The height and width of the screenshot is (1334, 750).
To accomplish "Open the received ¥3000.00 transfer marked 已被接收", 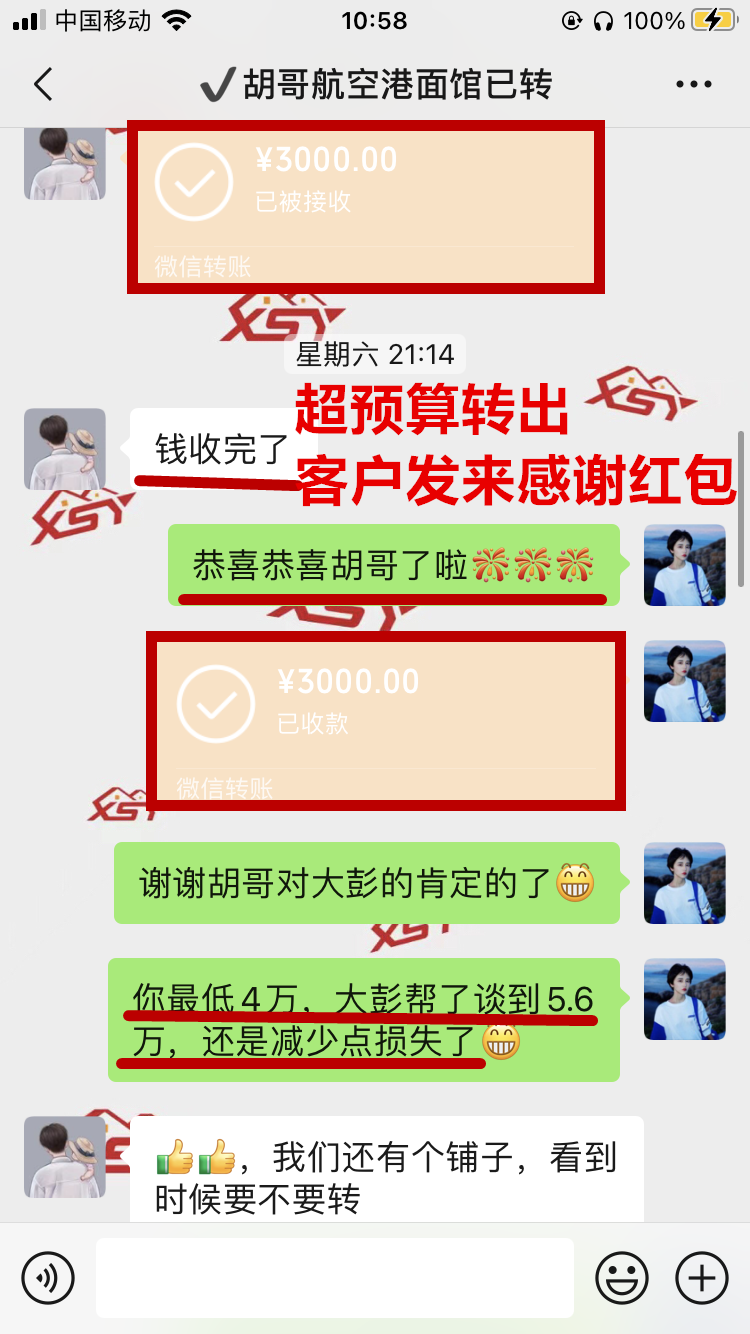I will coord(365,205).
